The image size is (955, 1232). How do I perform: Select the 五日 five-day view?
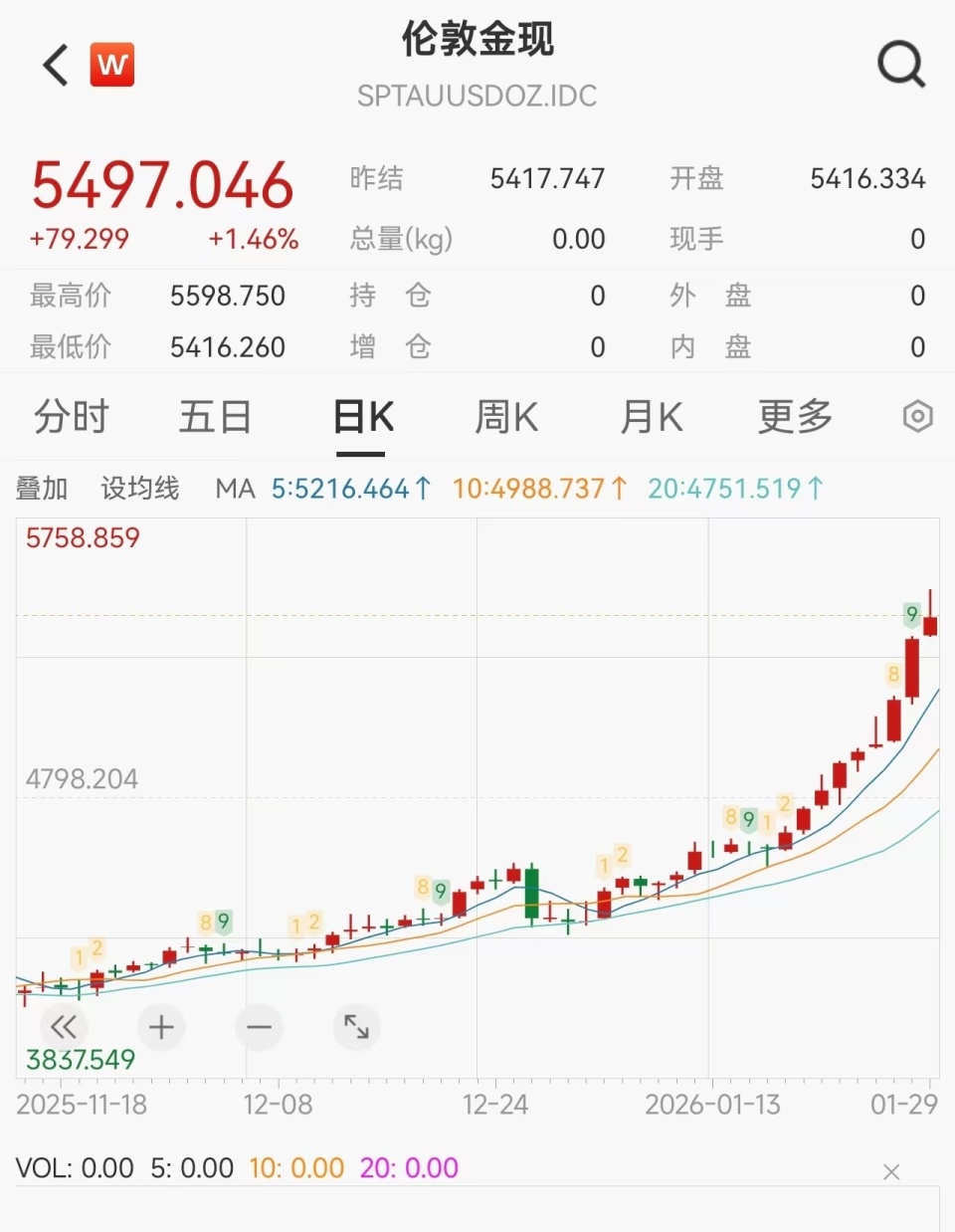point(215,417)
